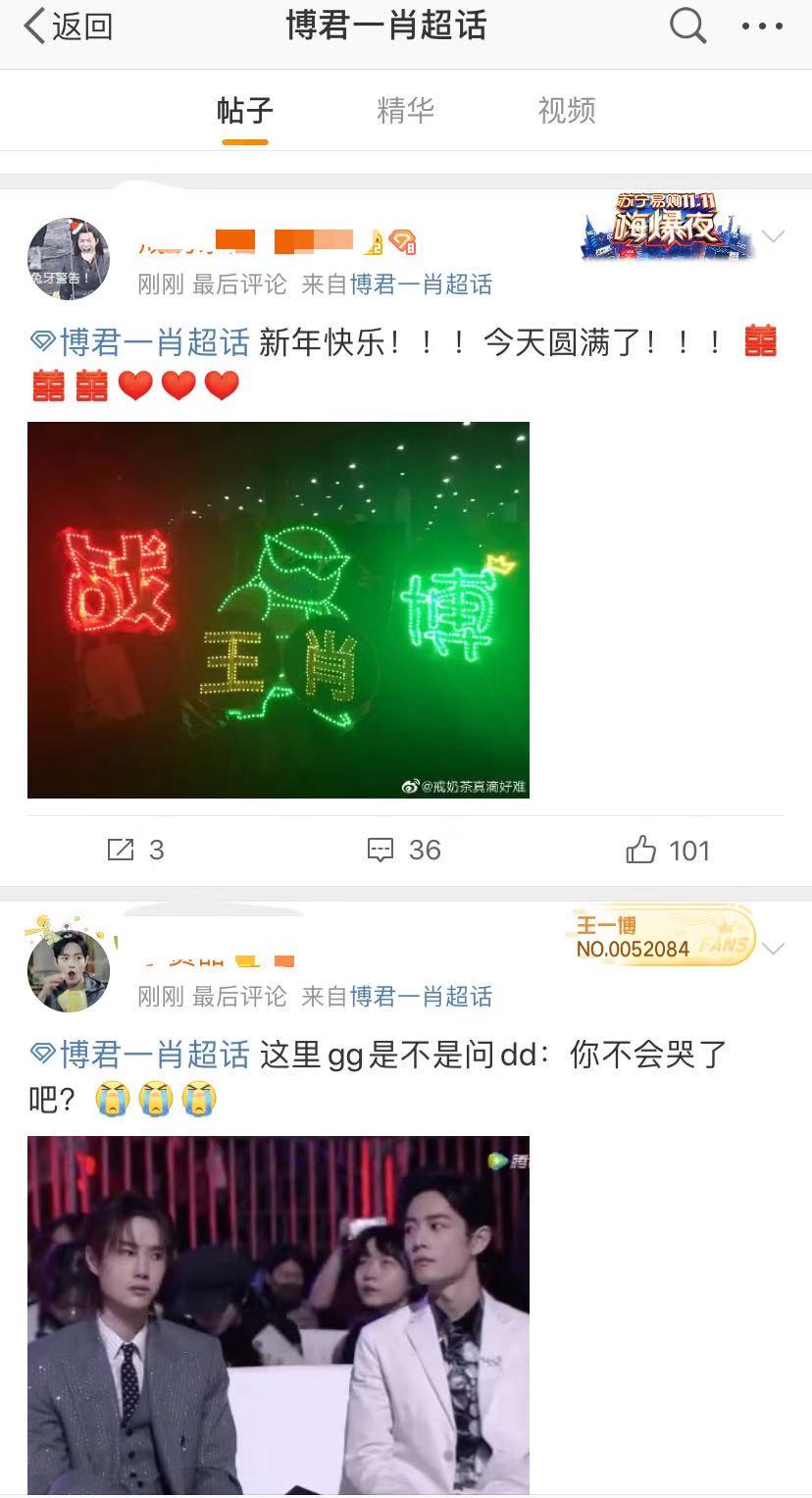The width and height of the screenshot is (812, 1498).
Task: Switch to the 视频 tab
Action: click(x=566, y=110)
